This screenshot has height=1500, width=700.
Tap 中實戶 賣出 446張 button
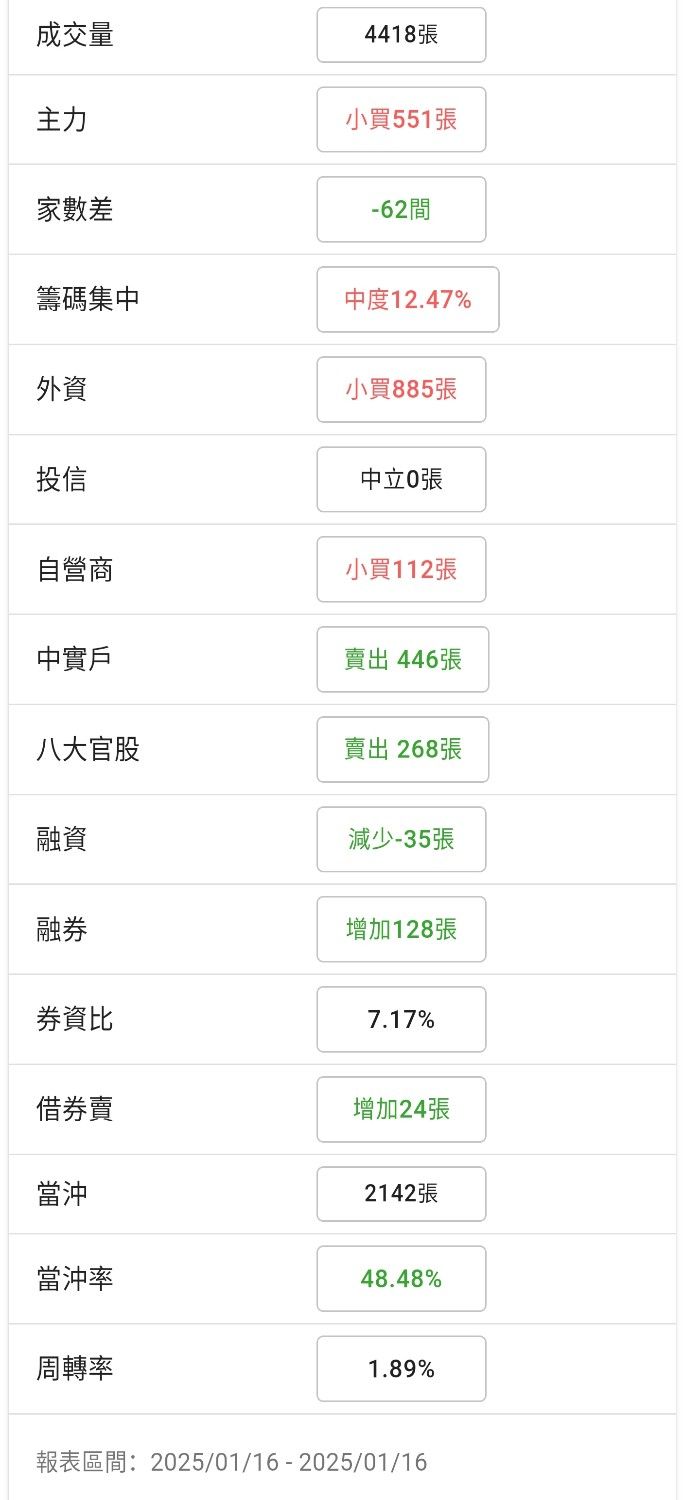pos(403,659)
